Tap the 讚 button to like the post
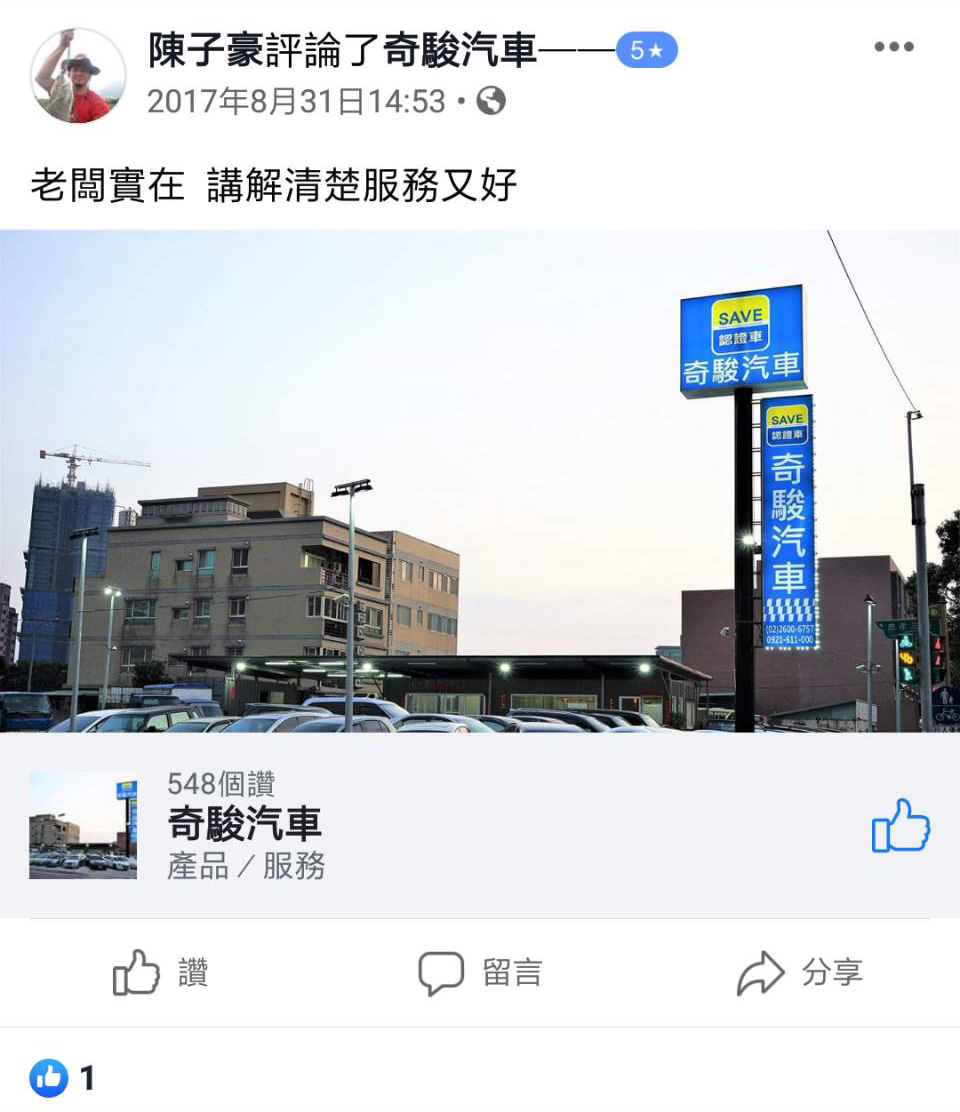Viewport: 960px width, 1112px height. [160, 973]
